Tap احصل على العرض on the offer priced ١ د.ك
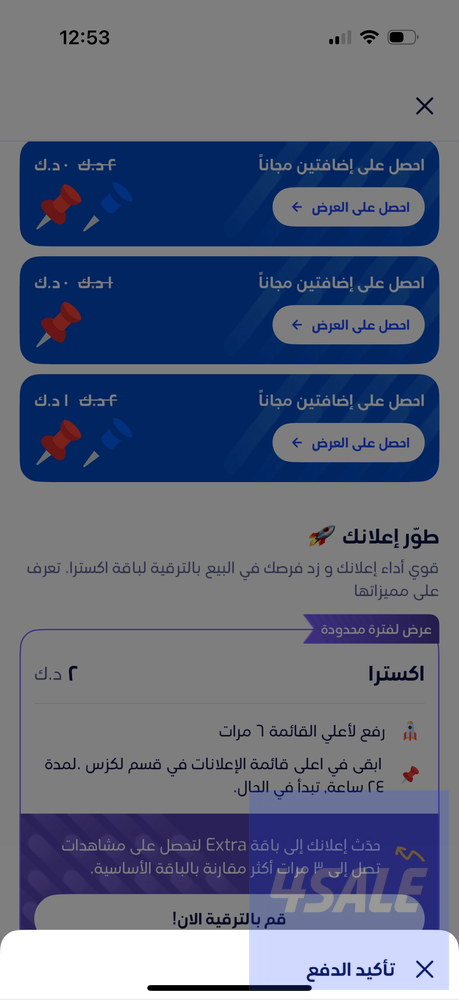 coord(349,443)
